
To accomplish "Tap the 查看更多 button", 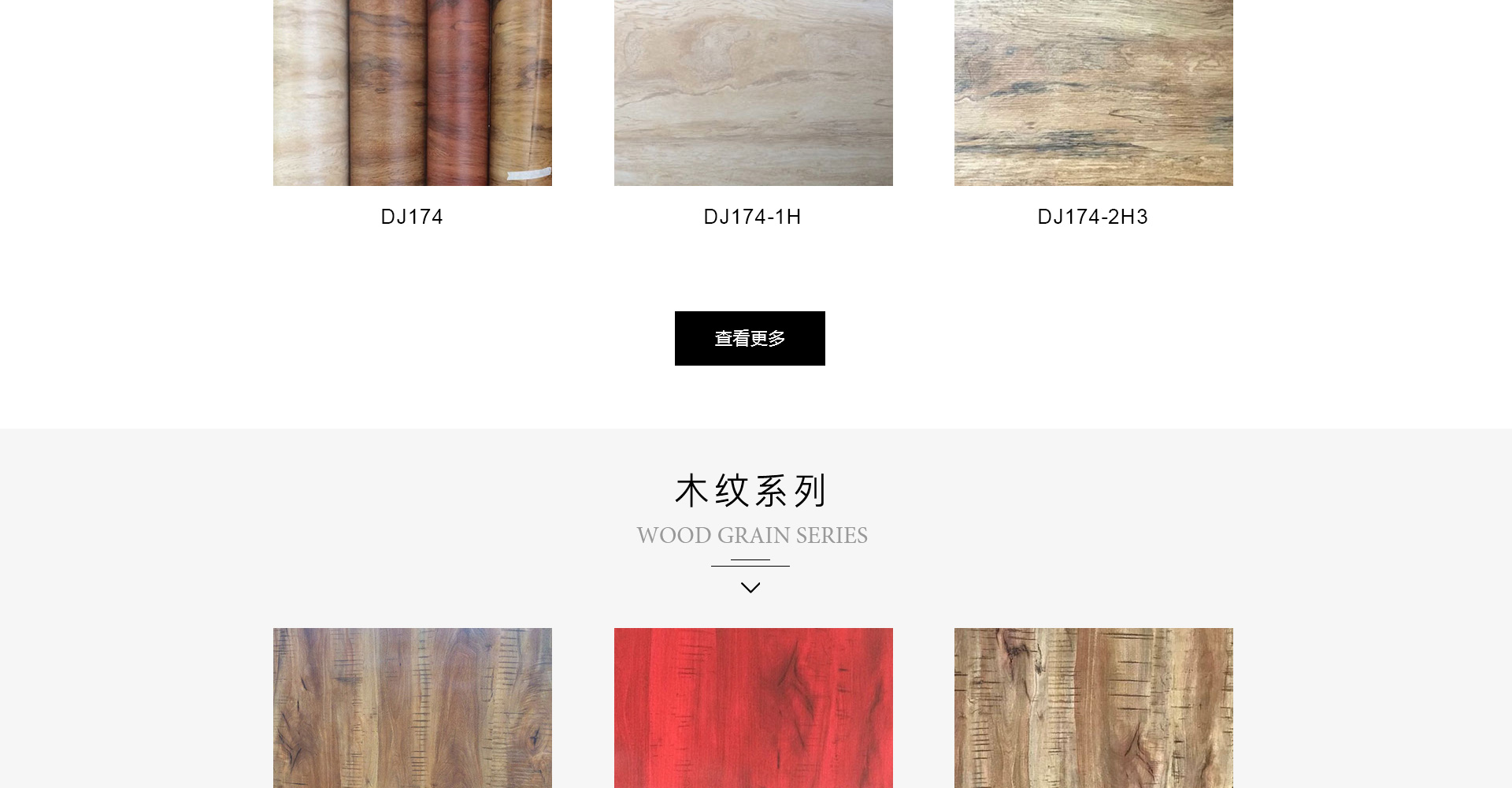I will [750, 338].
